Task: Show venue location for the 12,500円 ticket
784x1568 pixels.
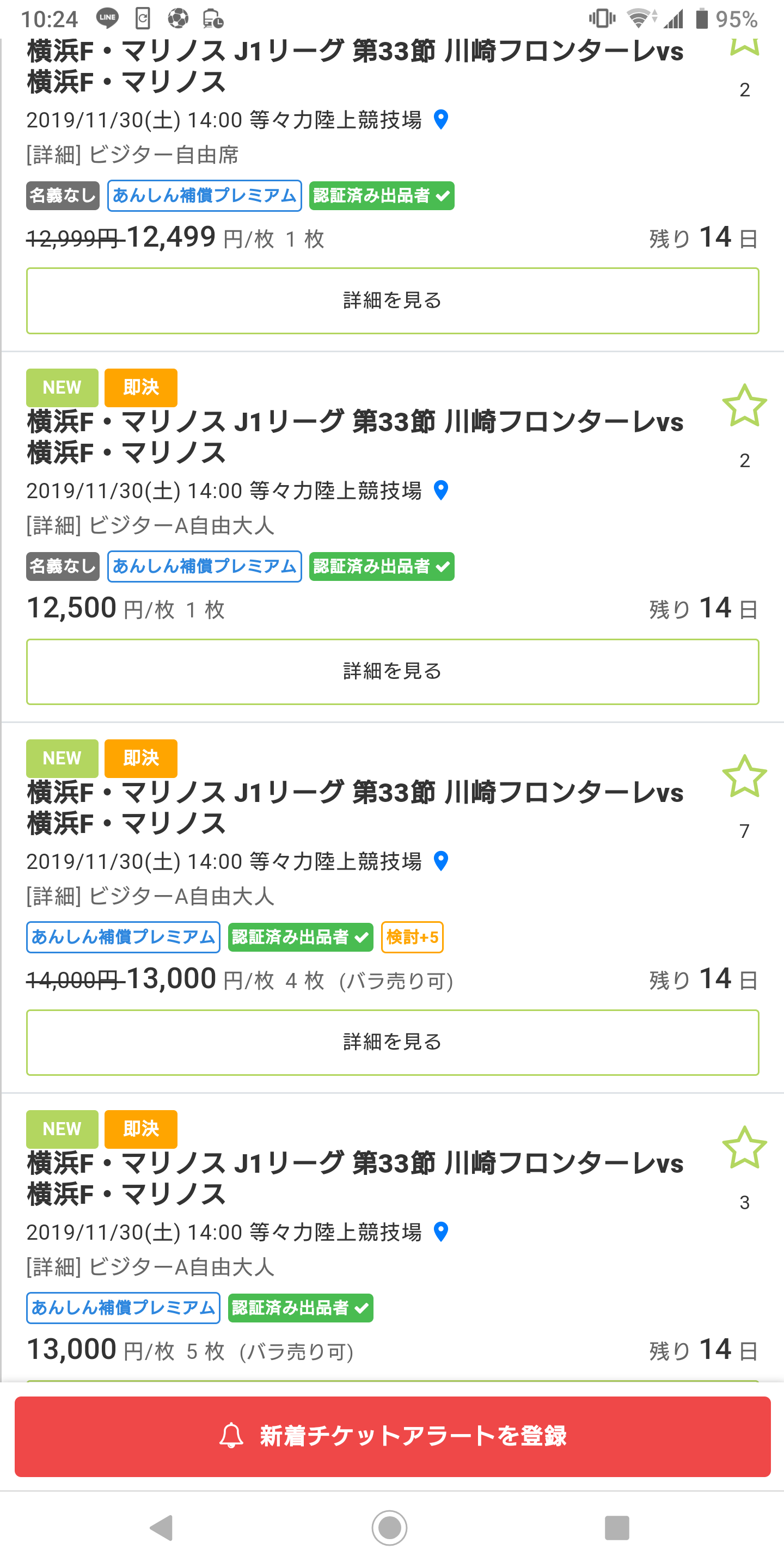Action: pos(442,490)
